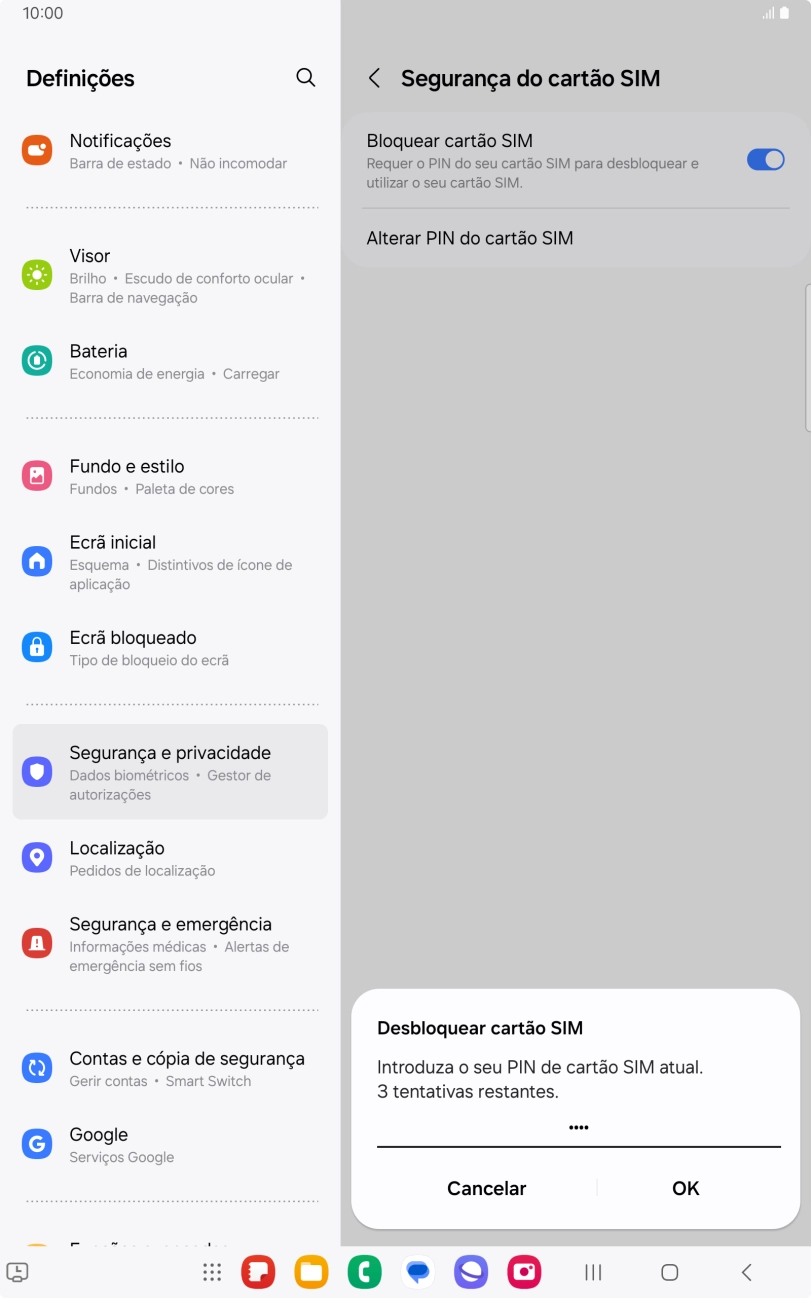
Task: Tap OK to confirm the PIN
Action: point(685,1188)
